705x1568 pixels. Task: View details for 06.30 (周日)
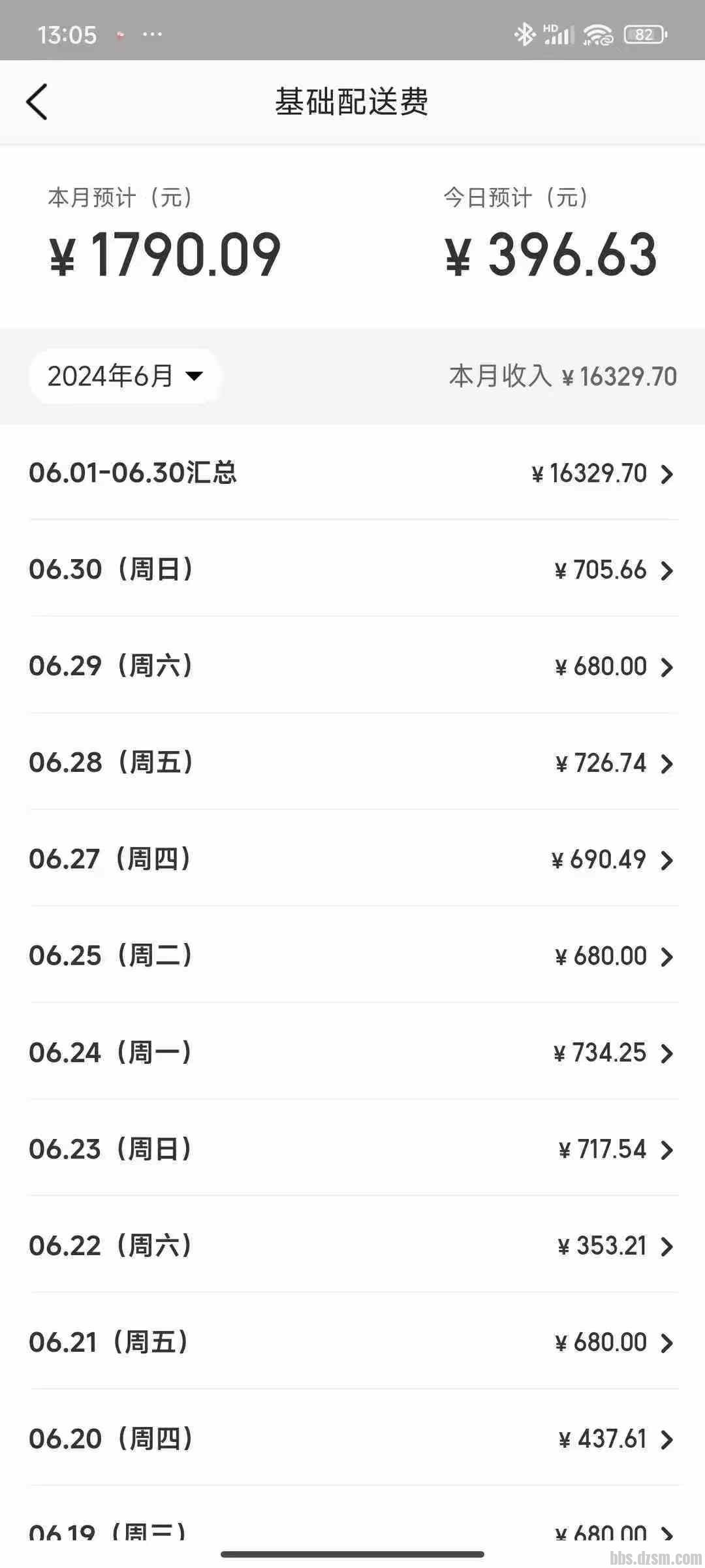coord(352,569)
